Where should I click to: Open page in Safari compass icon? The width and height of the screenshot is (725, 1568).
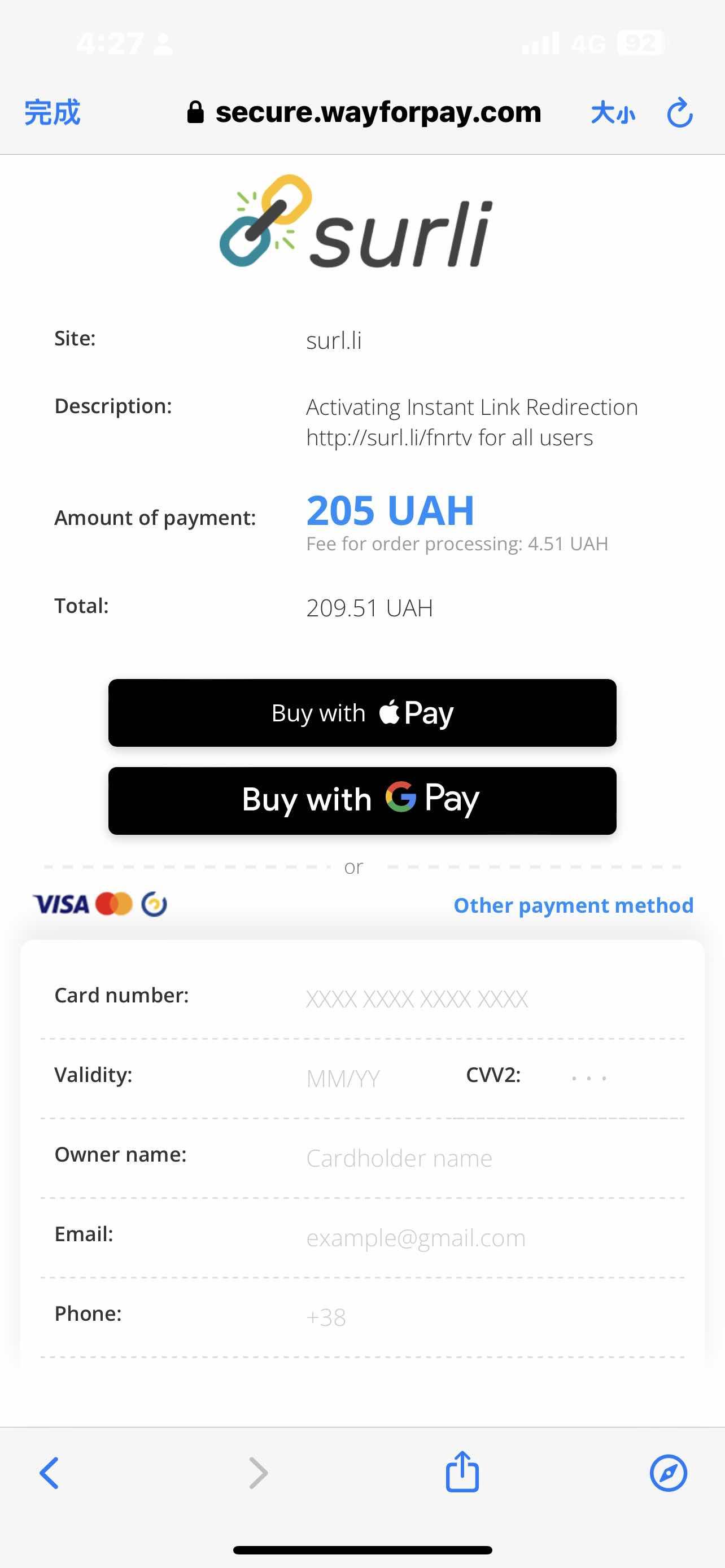click(669, 1473)
